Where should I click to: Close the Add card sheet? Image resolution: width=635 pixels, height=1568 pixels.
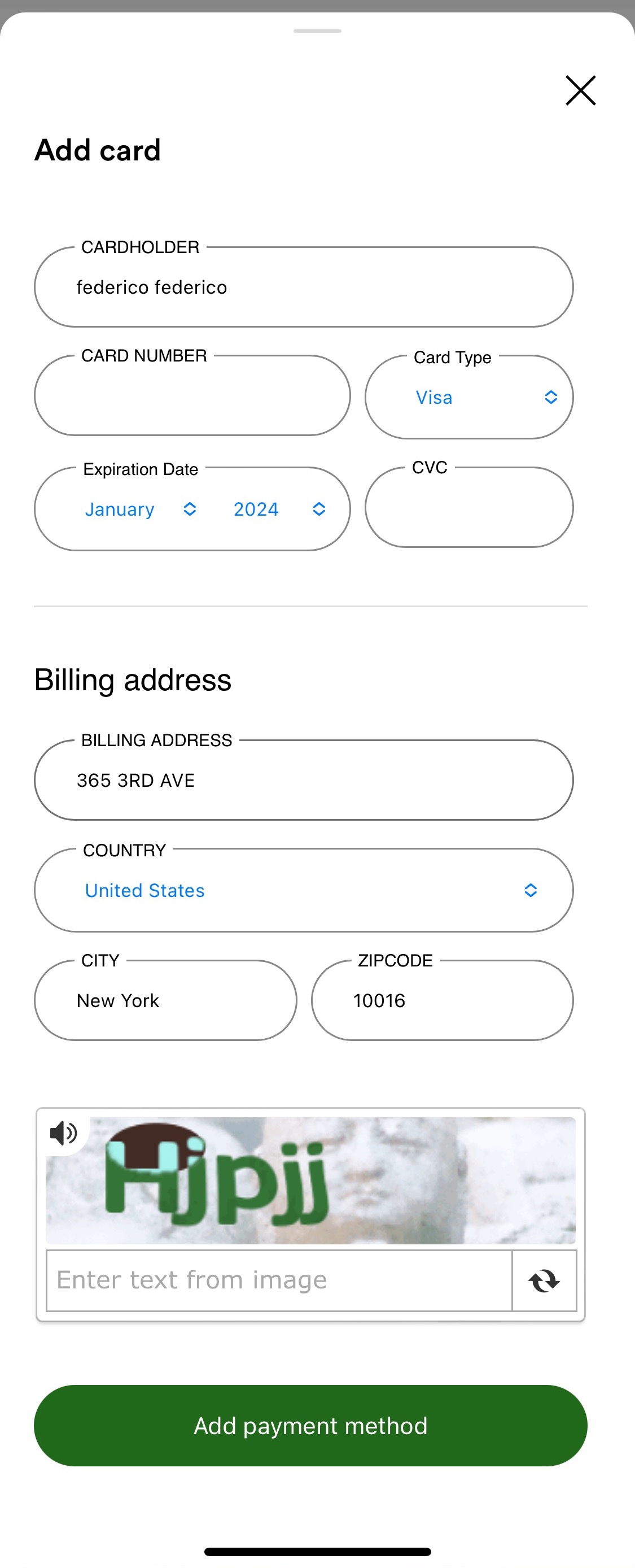pos(580,90)
